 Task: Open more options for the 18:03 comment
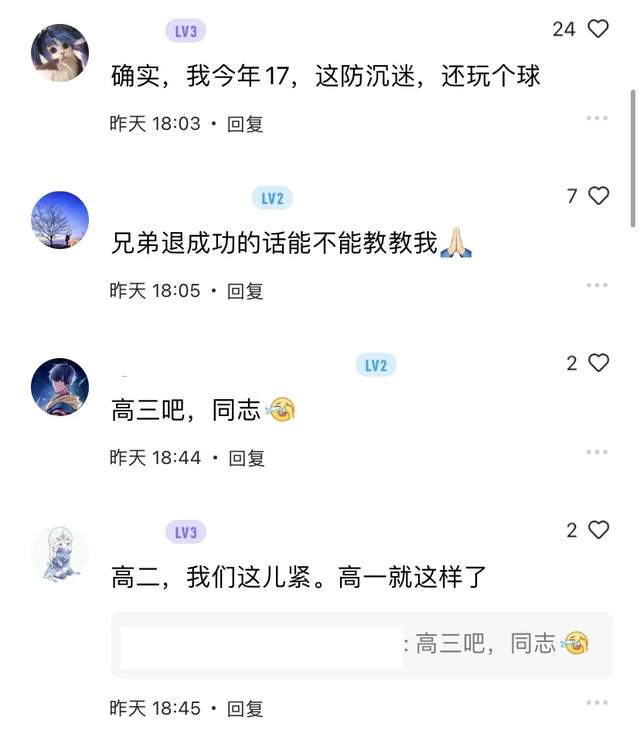(597, 118)
